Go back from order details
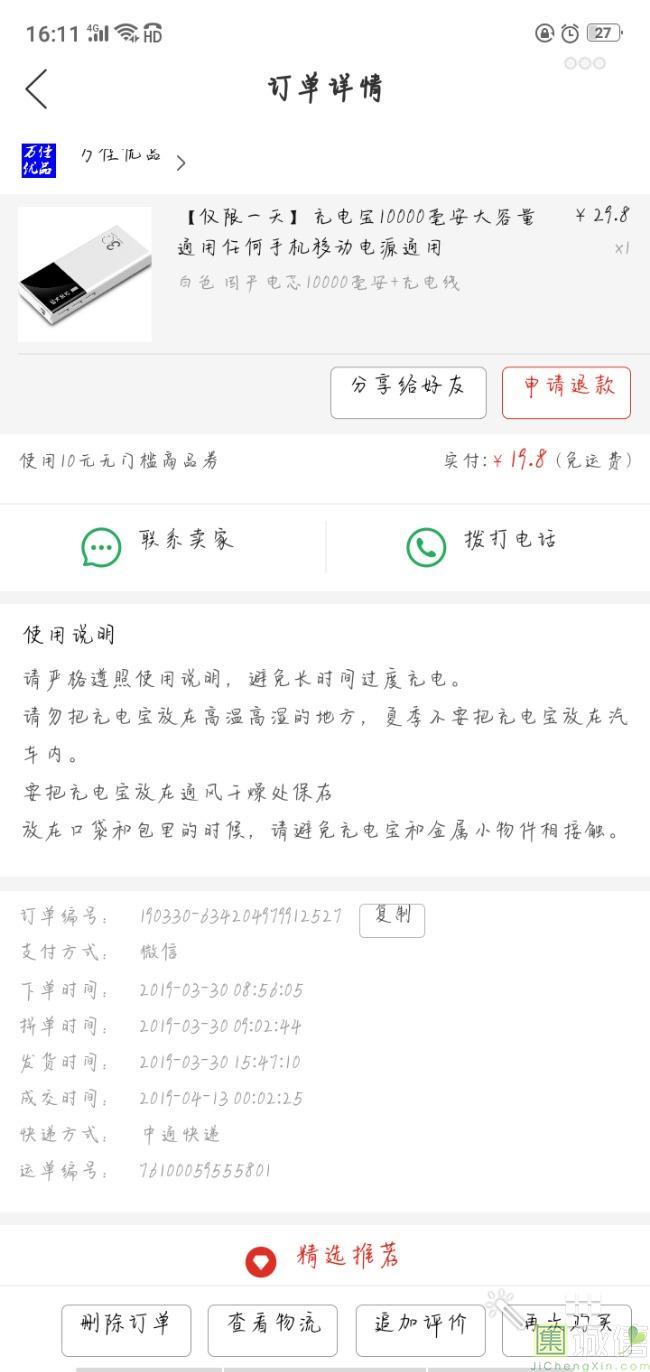The image size is (650, 1372). pyautogui.click(x=36, y=89)
